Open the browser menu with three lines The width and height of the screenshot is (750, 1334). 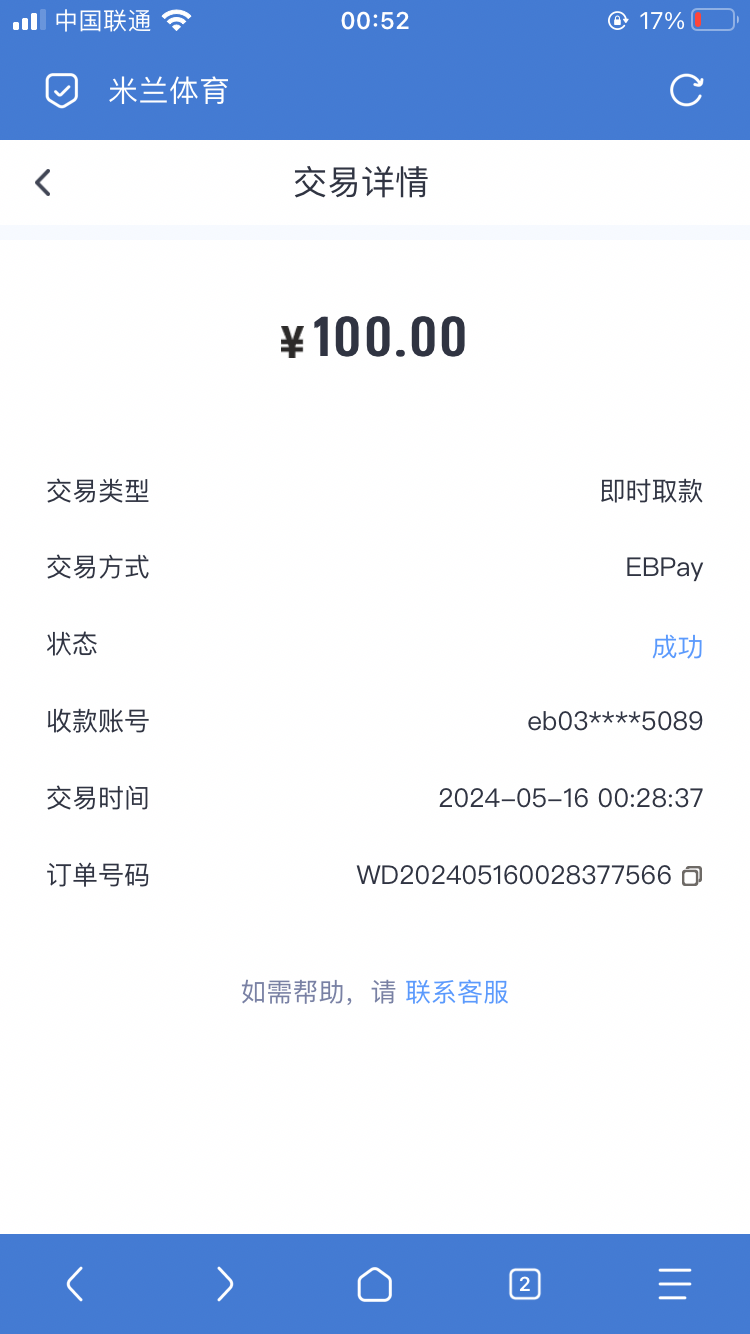[674, 1284]
